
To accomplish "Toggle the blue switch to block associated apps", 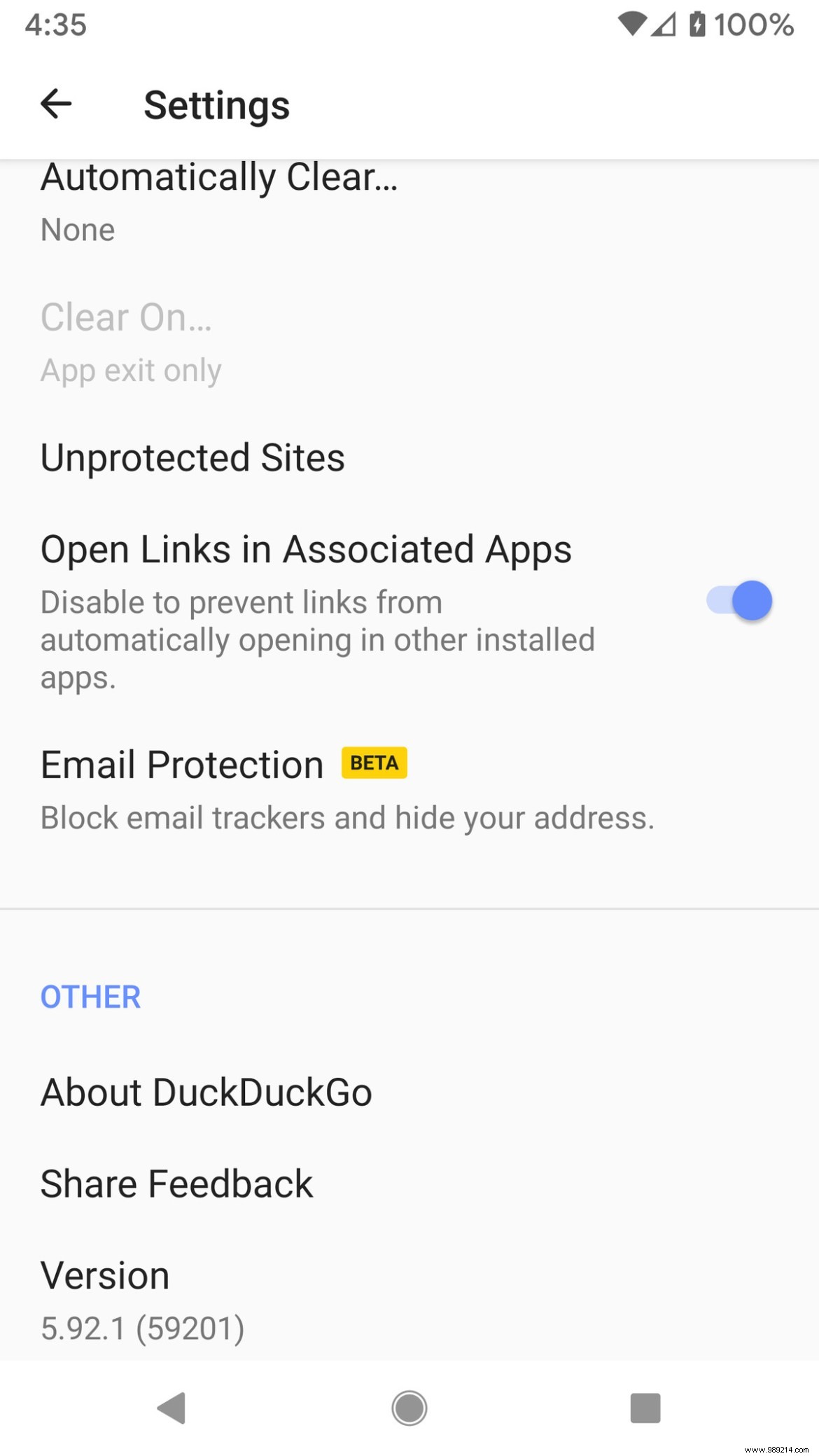I will 738,600.
